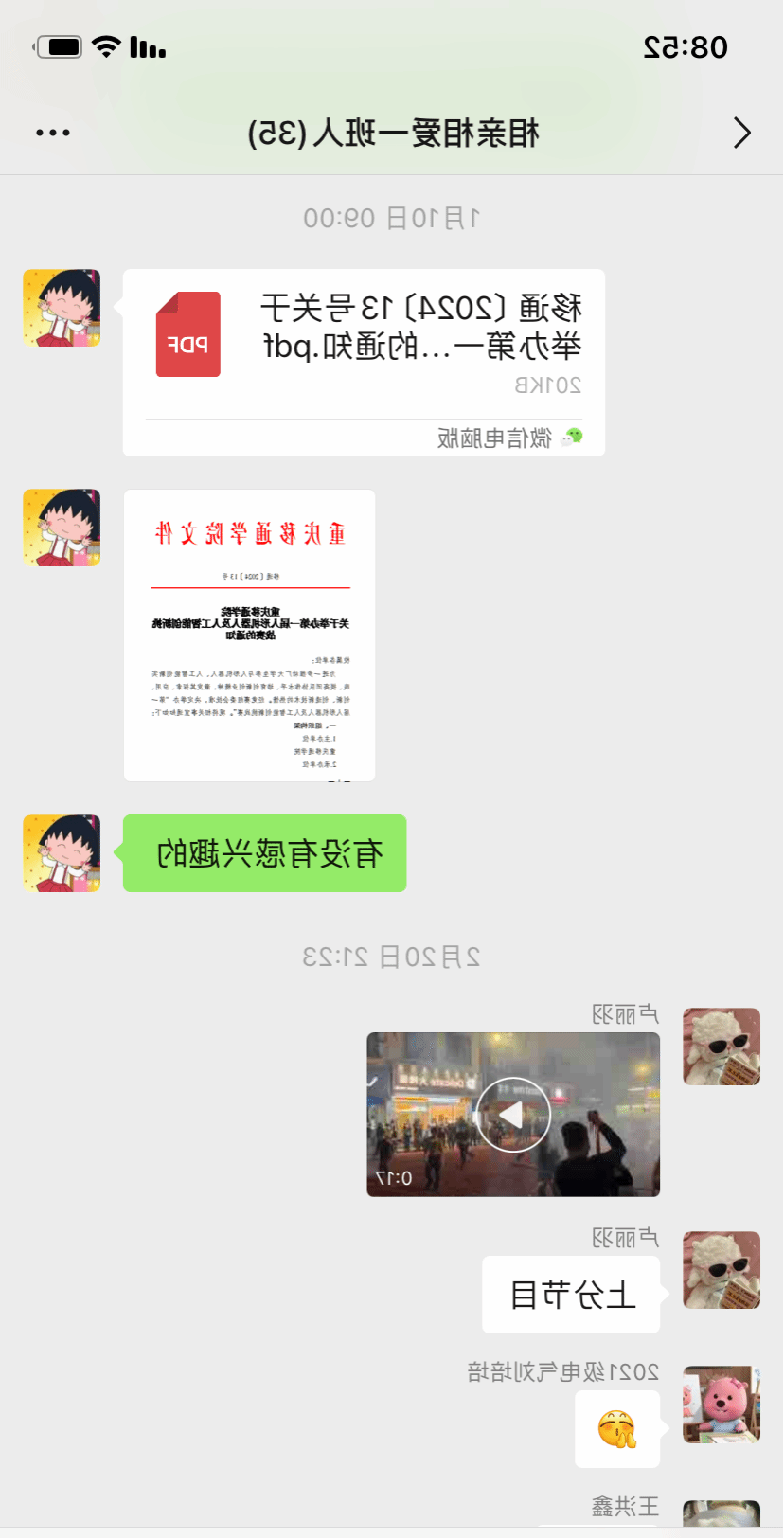
Task: Open the Maruko avatar beside the PDF
Action: pyautogui.click(x=62, y=308)
